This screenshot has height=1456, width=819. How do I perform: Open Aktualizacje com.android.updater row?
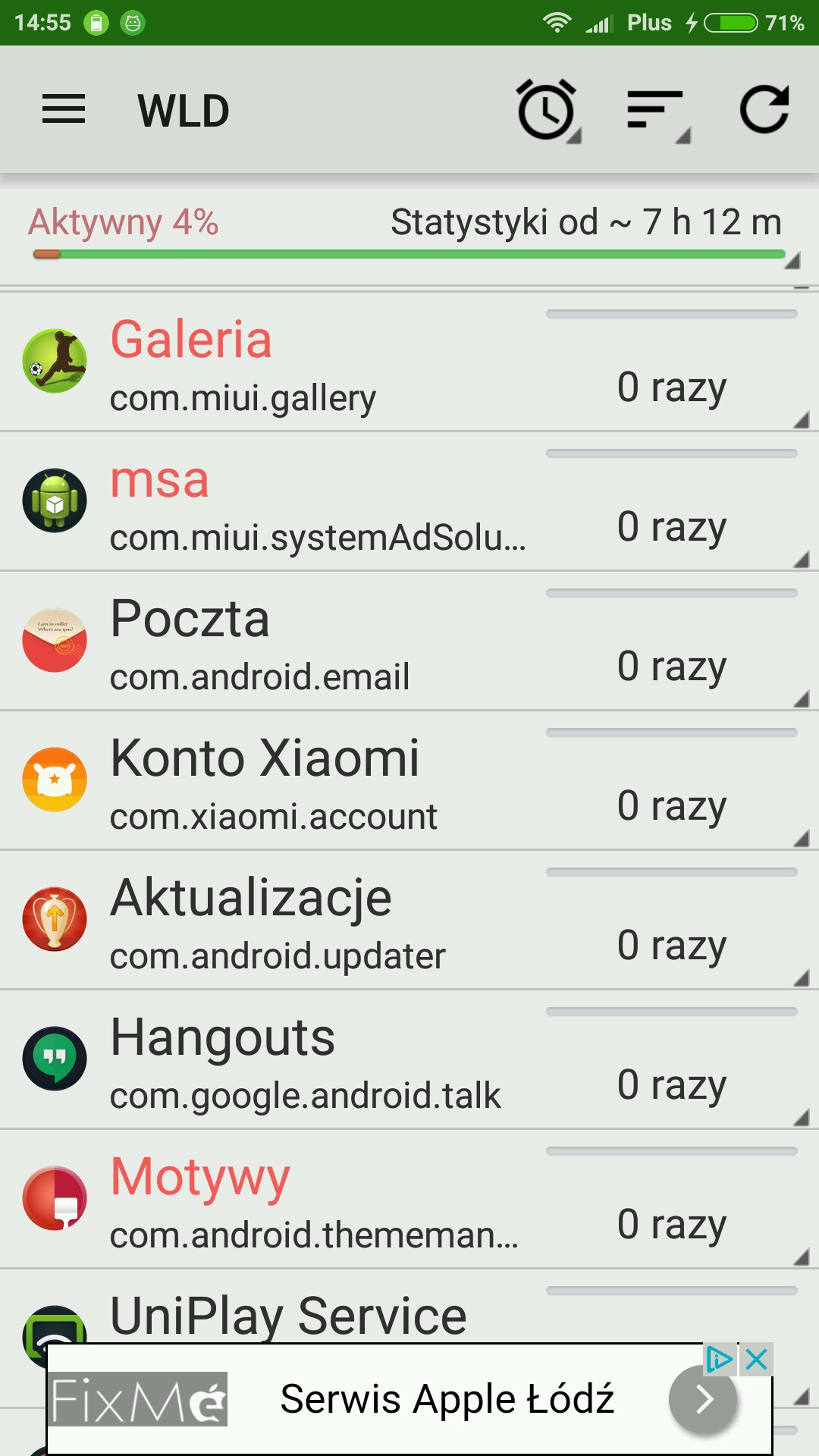(x=409, y=922)
